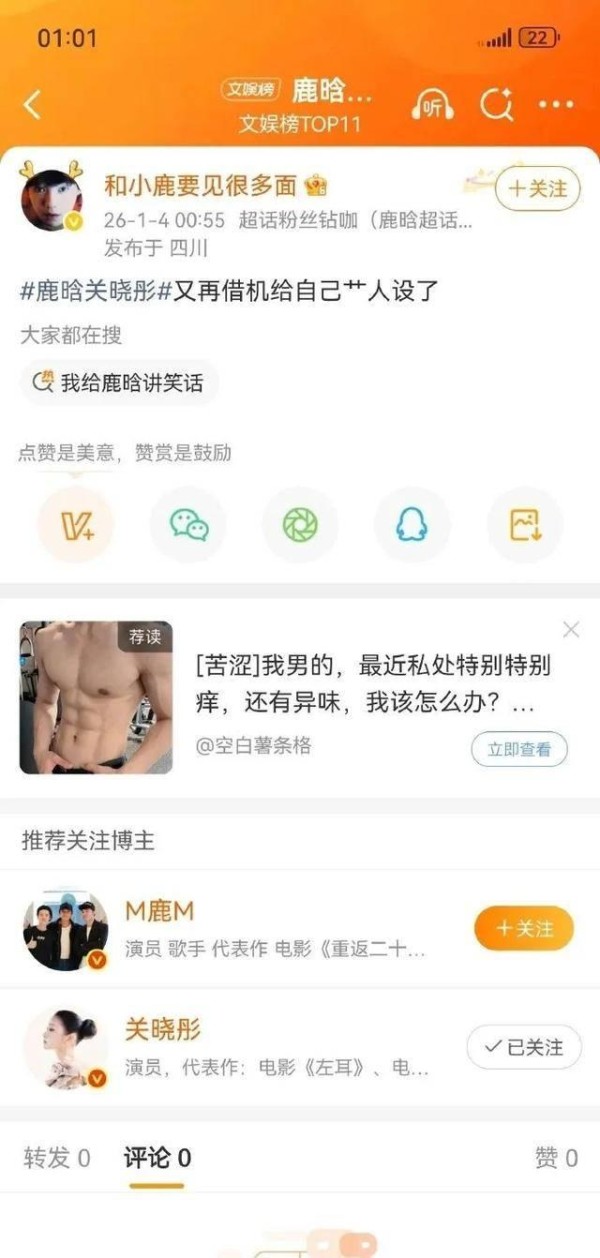
Task: Tap 立即查看 on the promoted post
Action: coord(519,749)
